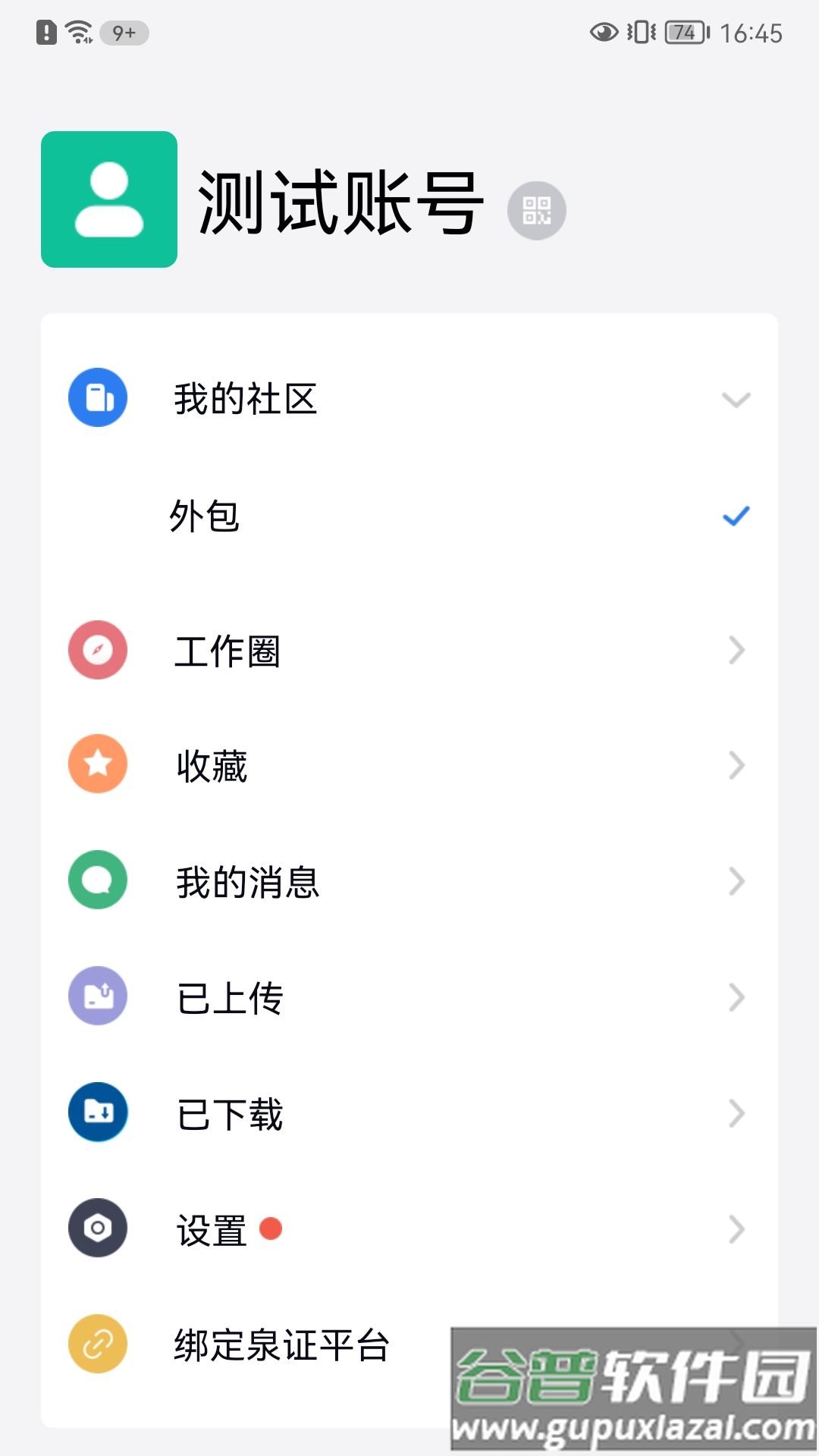Expand the 工作圈 row with its chevron
819x1456 pixels.
736,651
